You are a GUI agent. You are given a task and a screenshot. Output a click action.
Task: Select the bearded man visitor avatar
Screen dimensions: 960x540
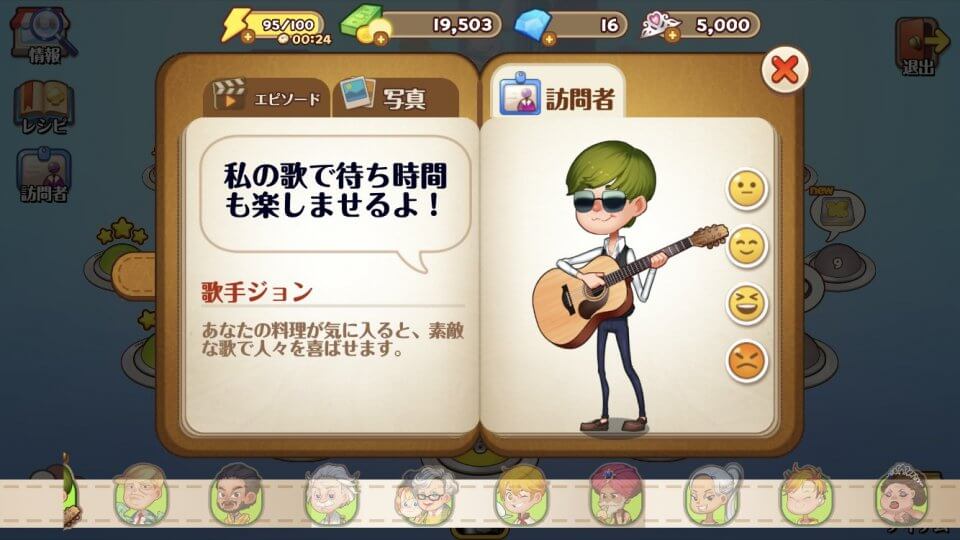(x=235, y=494)
